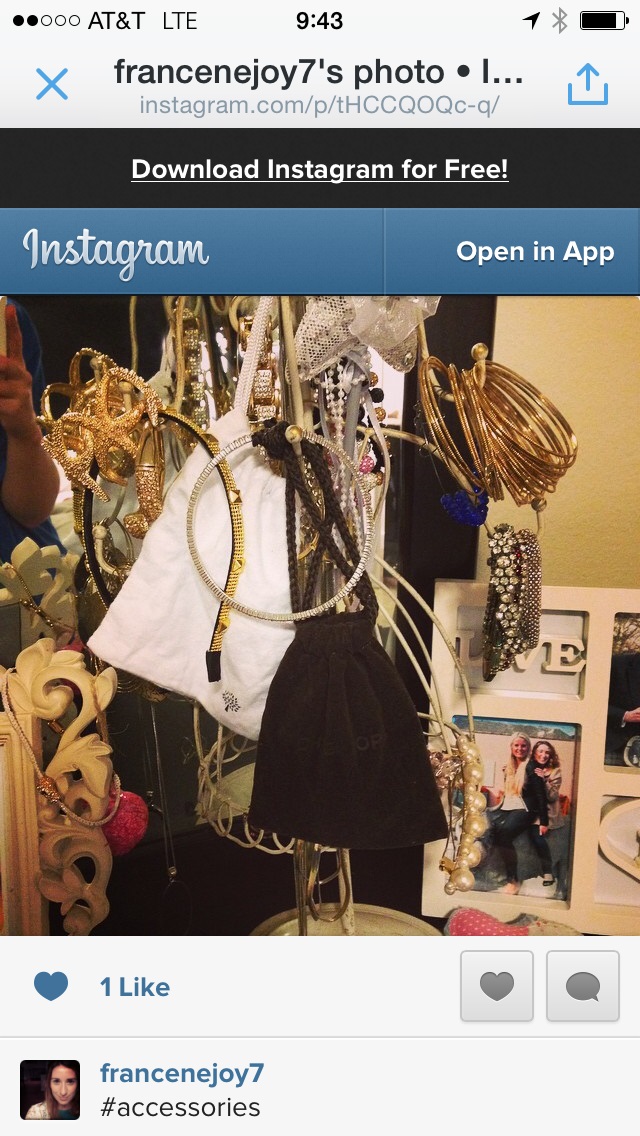
Task: Tap the Download Instagram for Free link
Action: coord(320,169)
